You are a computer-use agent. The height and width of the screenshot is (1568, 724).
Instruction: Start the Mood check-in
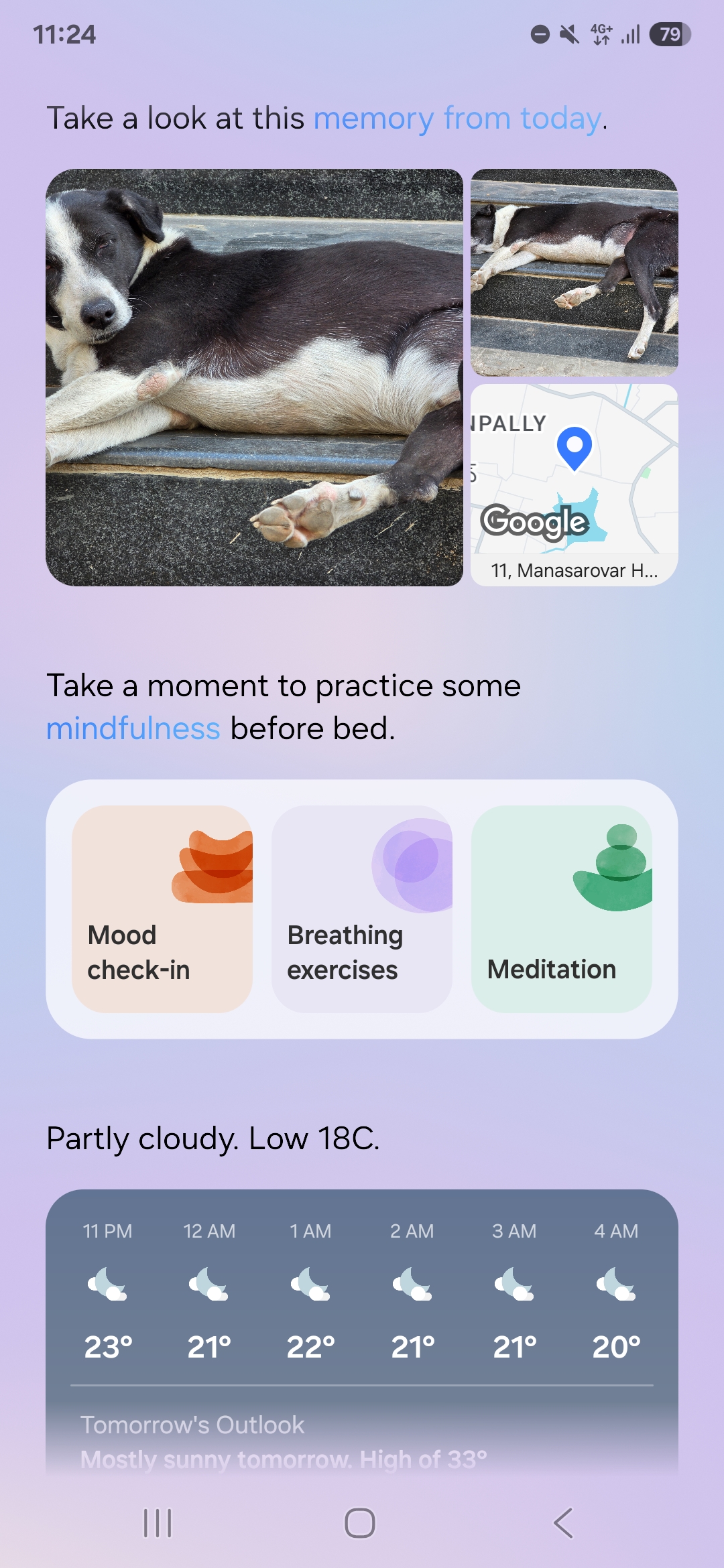[162, 909]
